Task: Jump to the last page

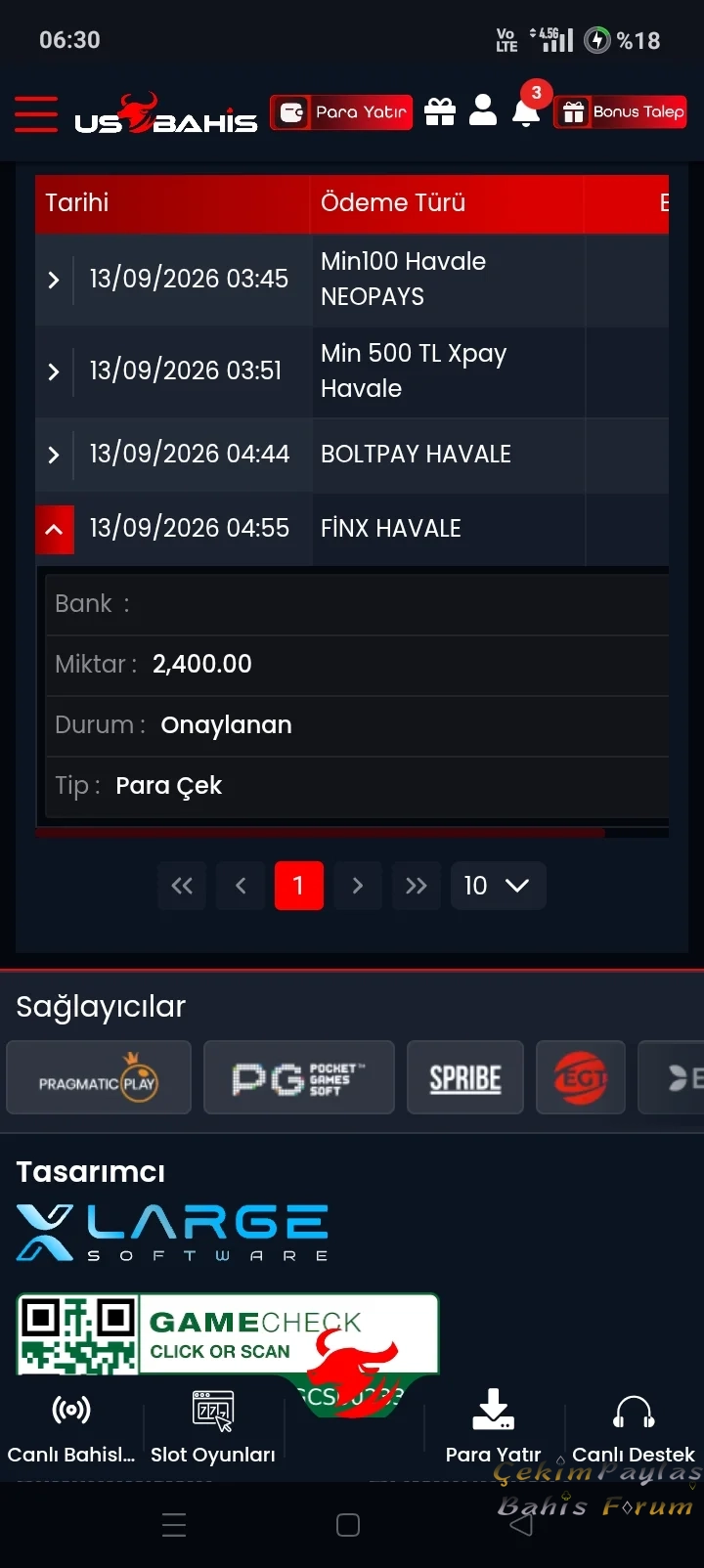Action: (417, 886)
